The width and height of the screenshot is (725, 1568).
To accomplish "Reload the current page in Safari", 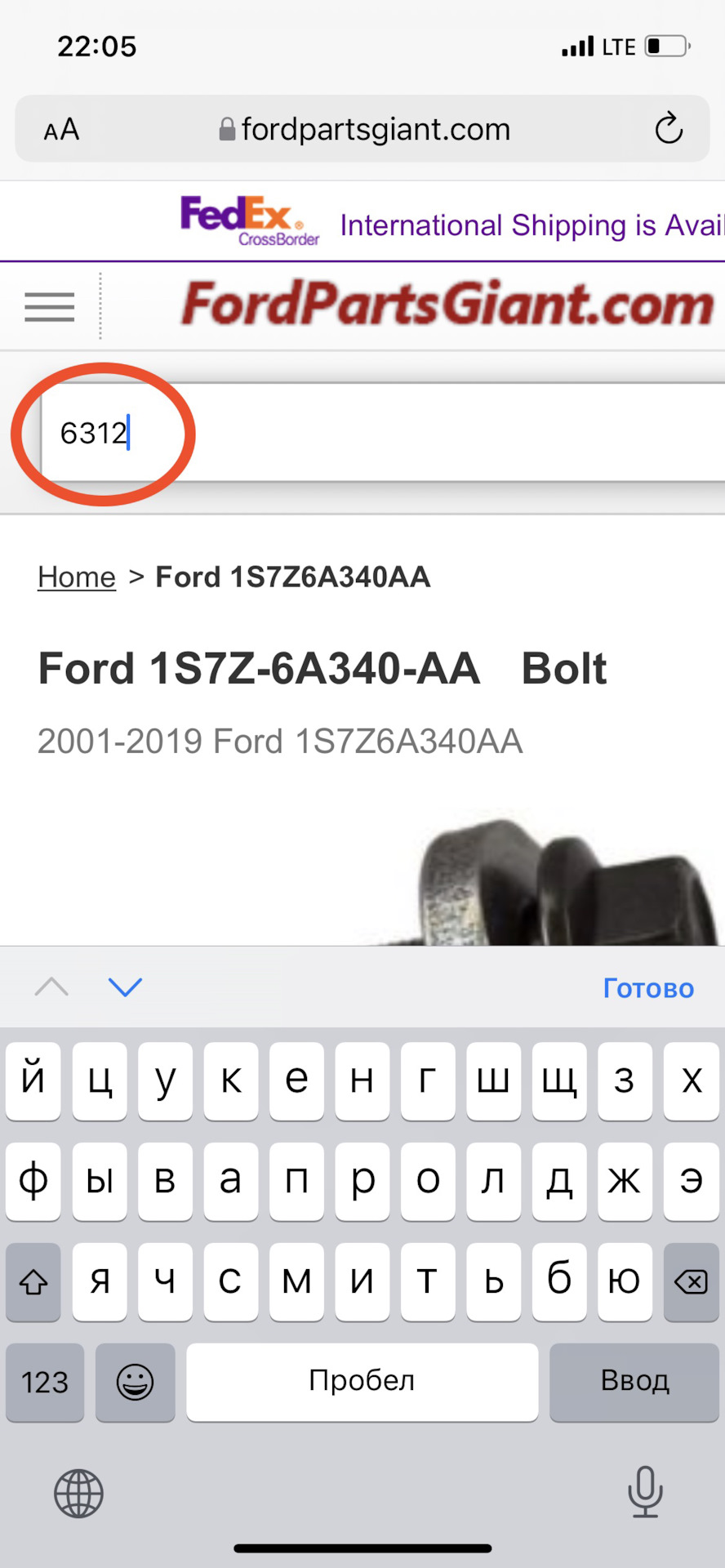I will tap(669, 128).
